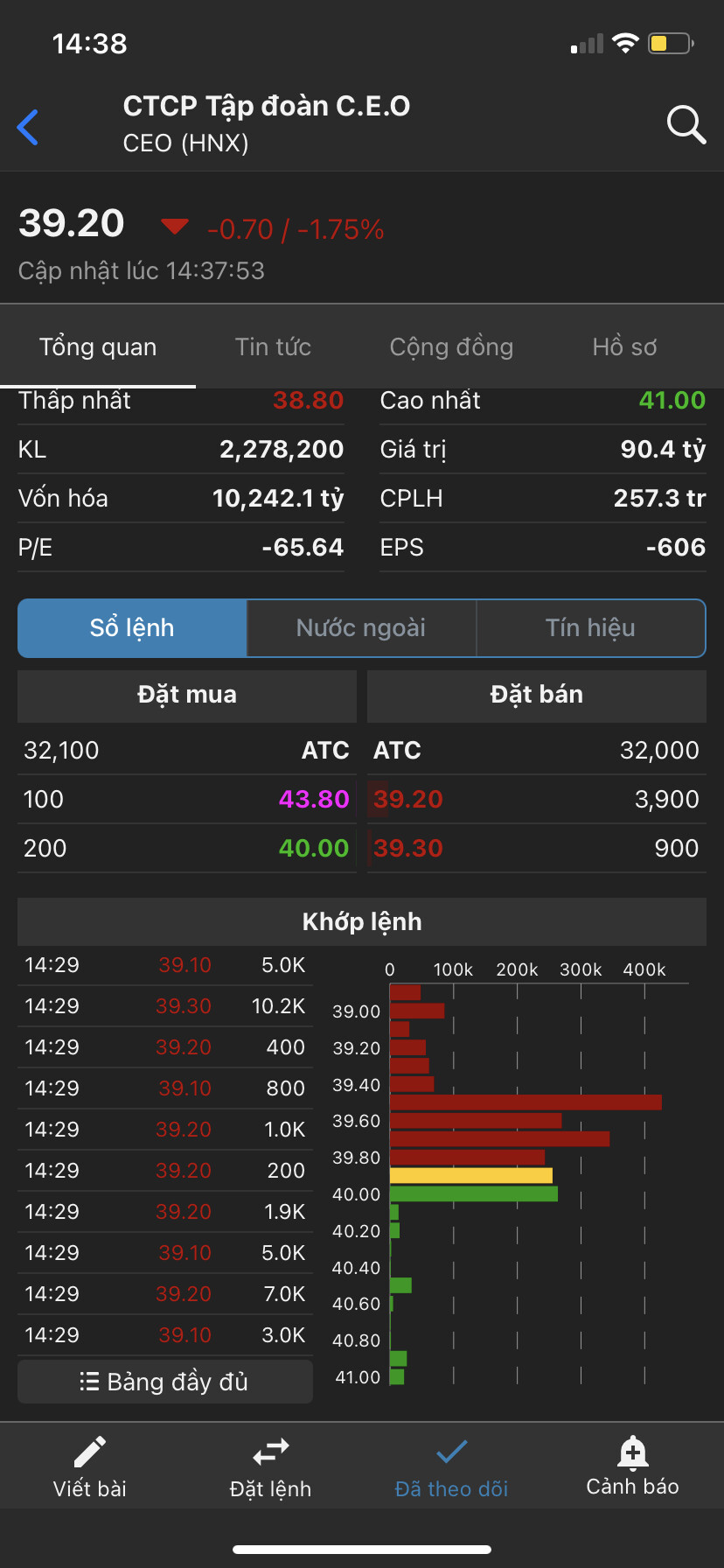This screenshot has width=724, height=1568.
Task: Toggle the Đã theo dõi follow status
Action: tap(451, 1466)
